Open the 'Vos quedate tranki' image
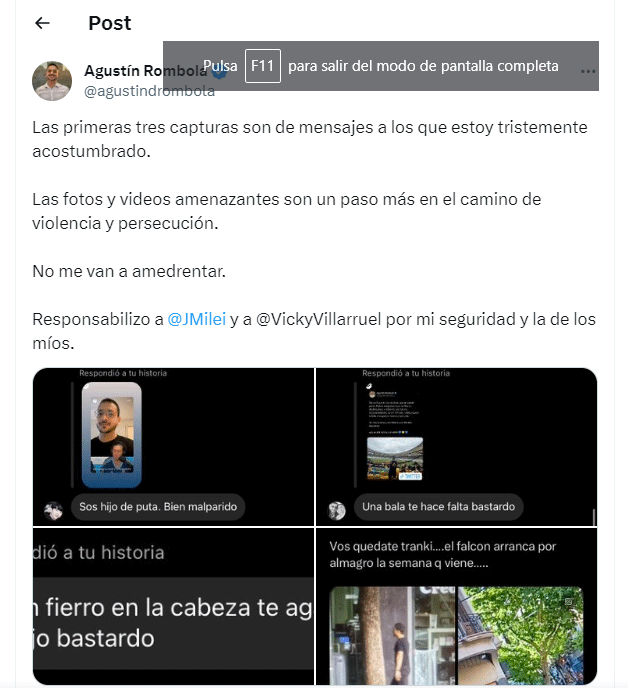The height and width of the screenshot is (688, 628). (x=456, y=607)
